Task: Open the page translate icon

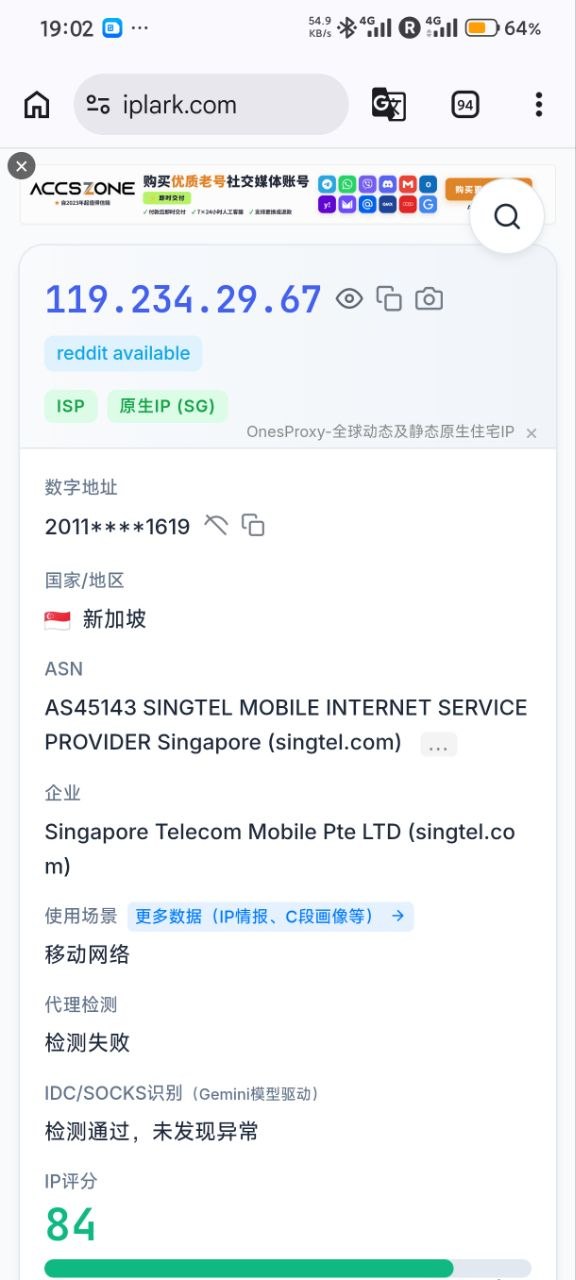Action: click(x=389, y=104)
